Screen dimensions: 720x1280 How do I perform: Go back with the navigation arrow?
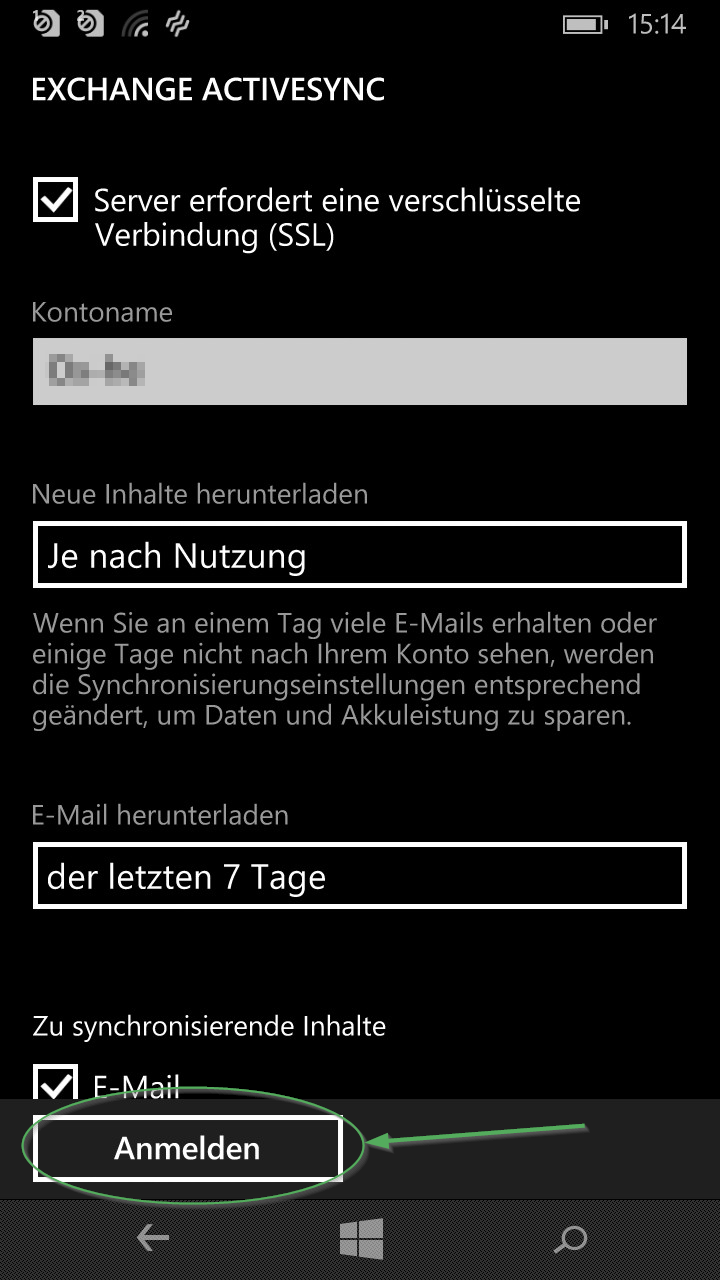click(152, 1240)
